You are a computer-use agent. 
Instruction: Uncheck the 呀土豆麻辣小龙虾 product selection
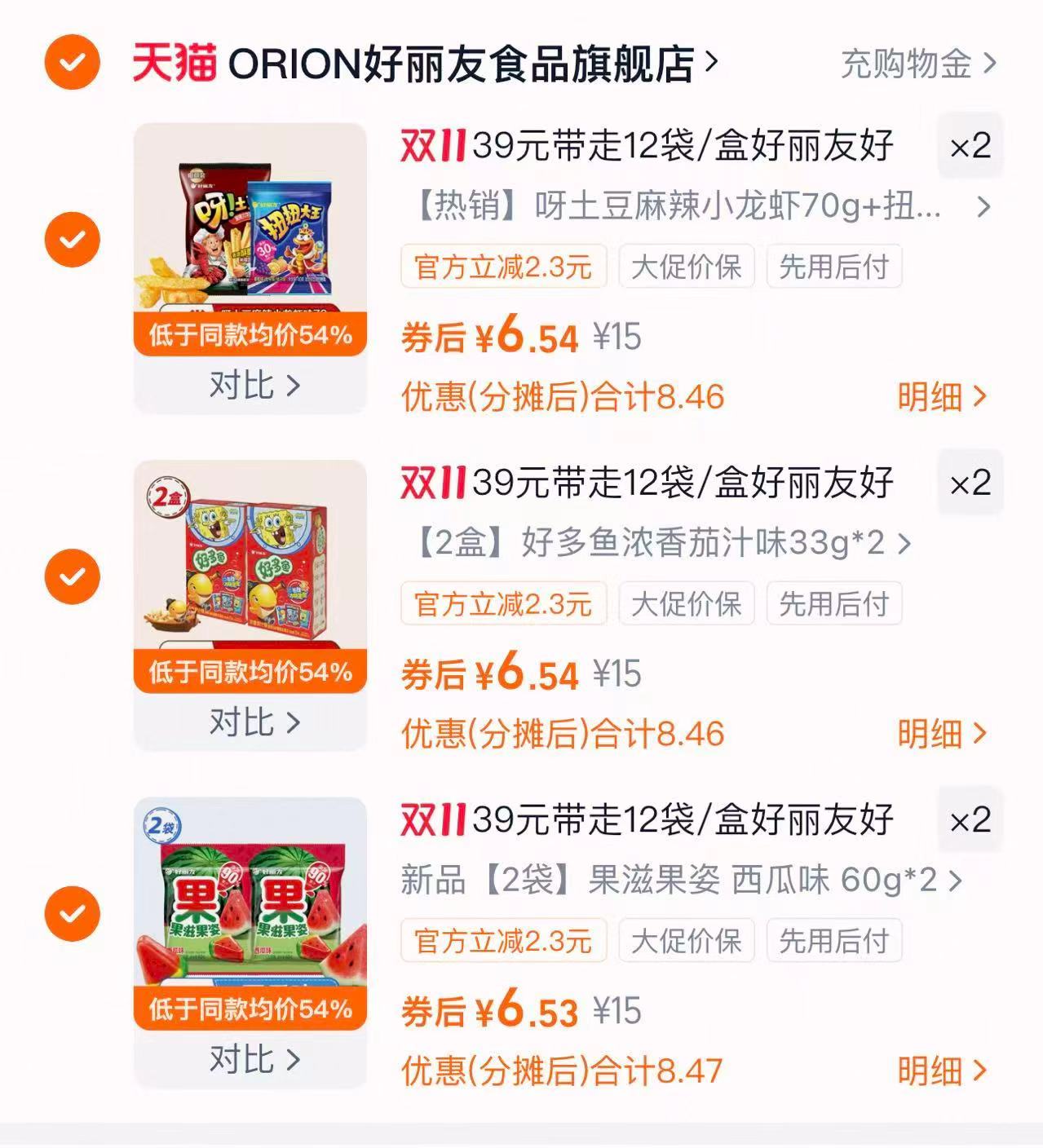point(73,238)
